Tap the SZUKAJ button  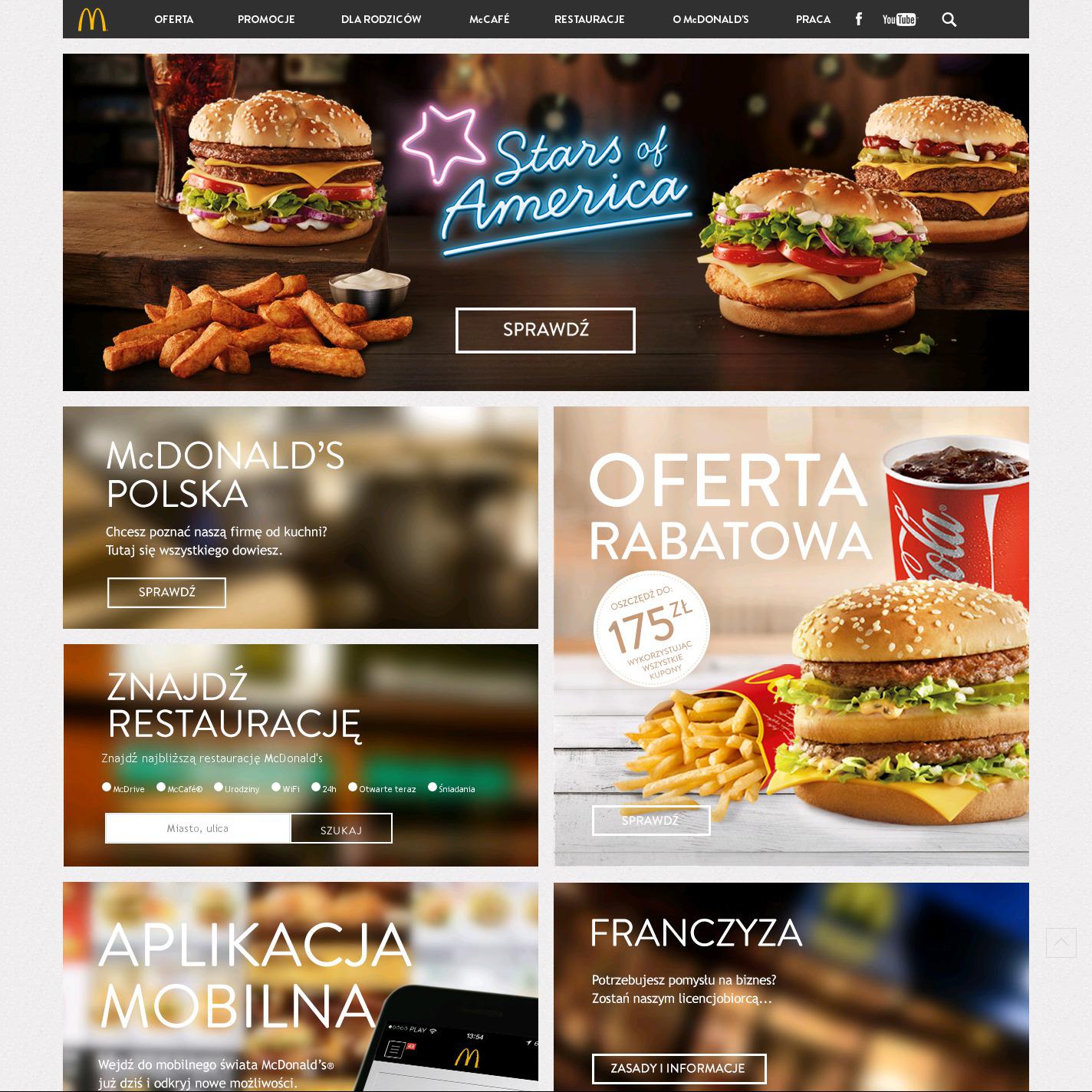tap(341, 830)
